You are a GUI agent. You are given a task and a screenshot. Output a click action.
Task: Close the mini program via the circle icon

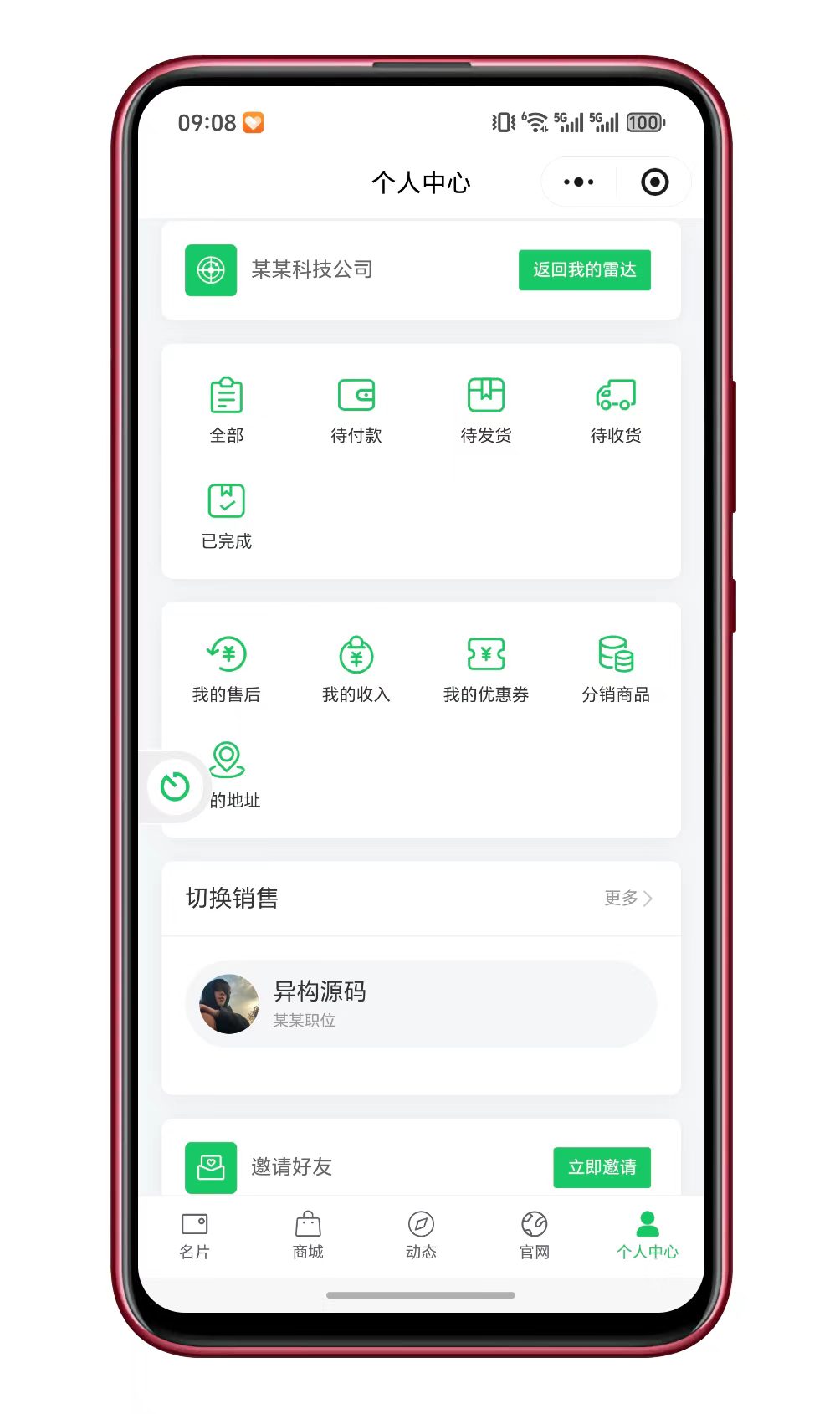click(x=654, y=182)
